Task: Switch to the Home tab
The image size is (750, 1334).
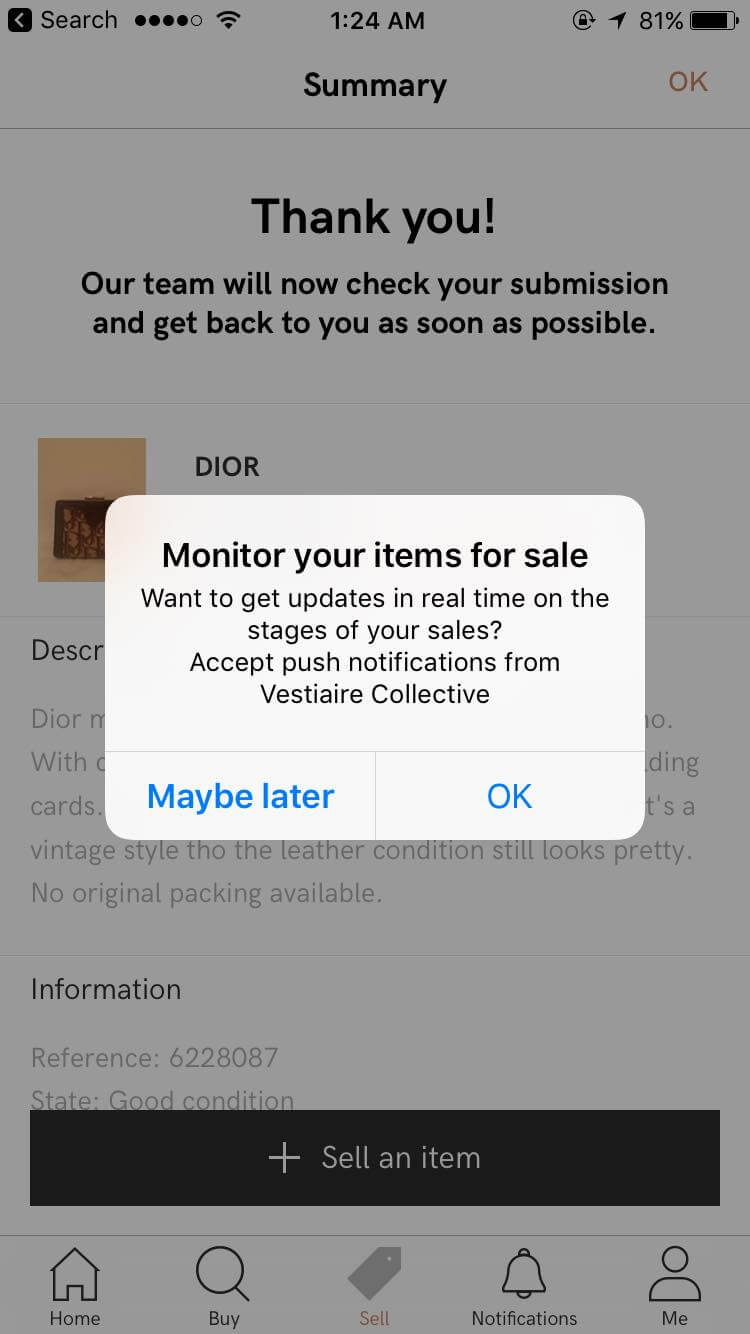Action: 75,1286
